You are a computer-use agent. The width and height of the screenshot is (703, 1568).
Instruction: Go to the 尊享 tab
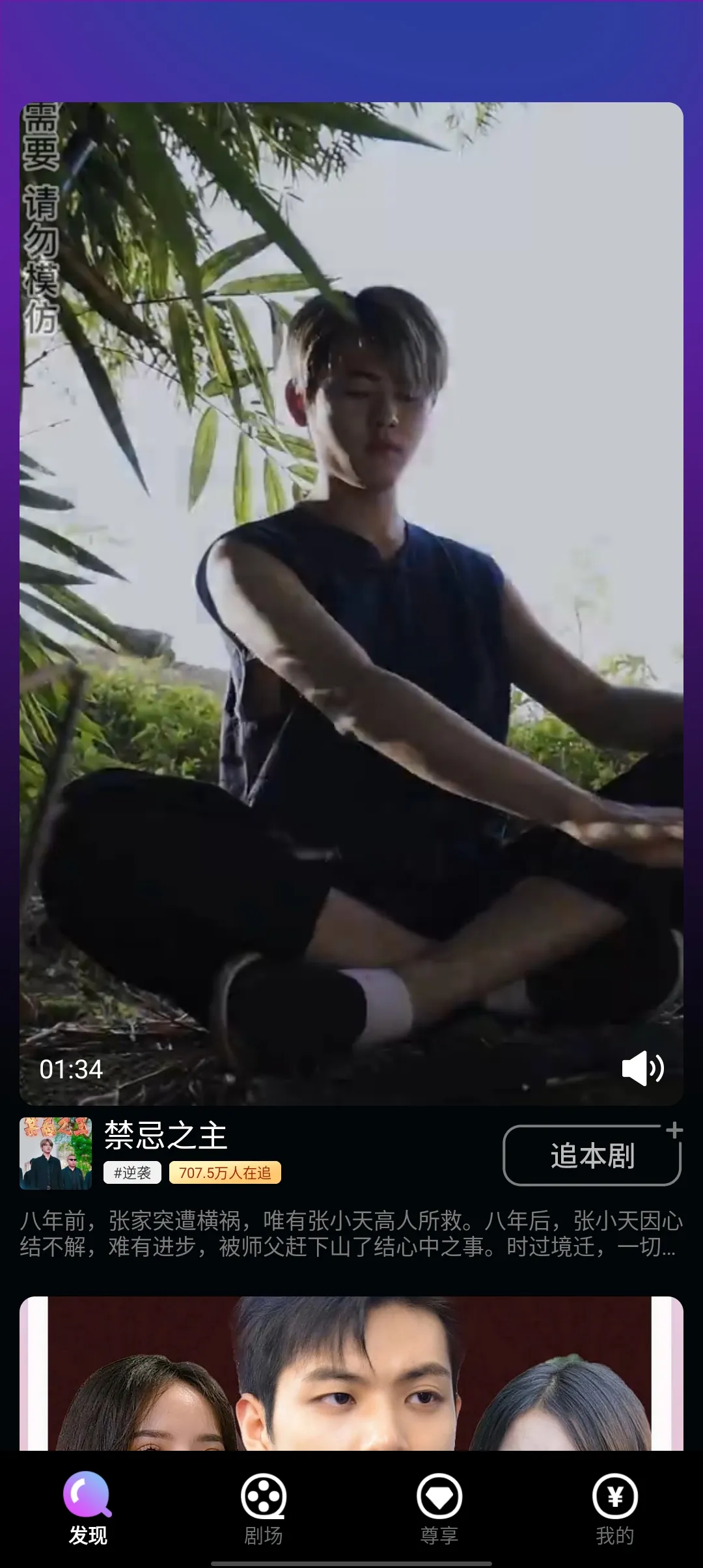pos(439,1509)
